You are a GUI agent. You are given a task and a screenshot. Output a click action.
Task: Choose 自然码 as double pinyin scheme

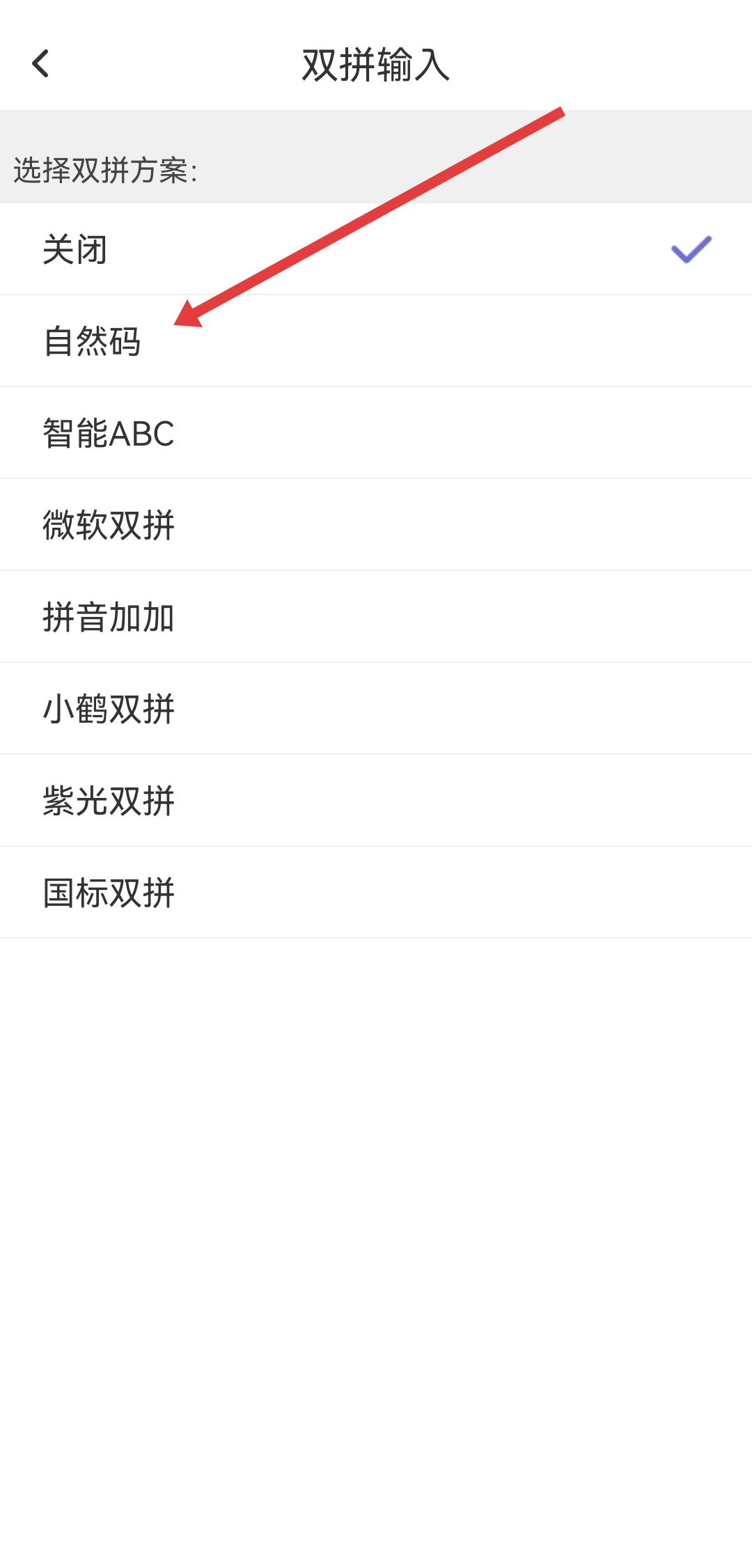coord(92,341)
